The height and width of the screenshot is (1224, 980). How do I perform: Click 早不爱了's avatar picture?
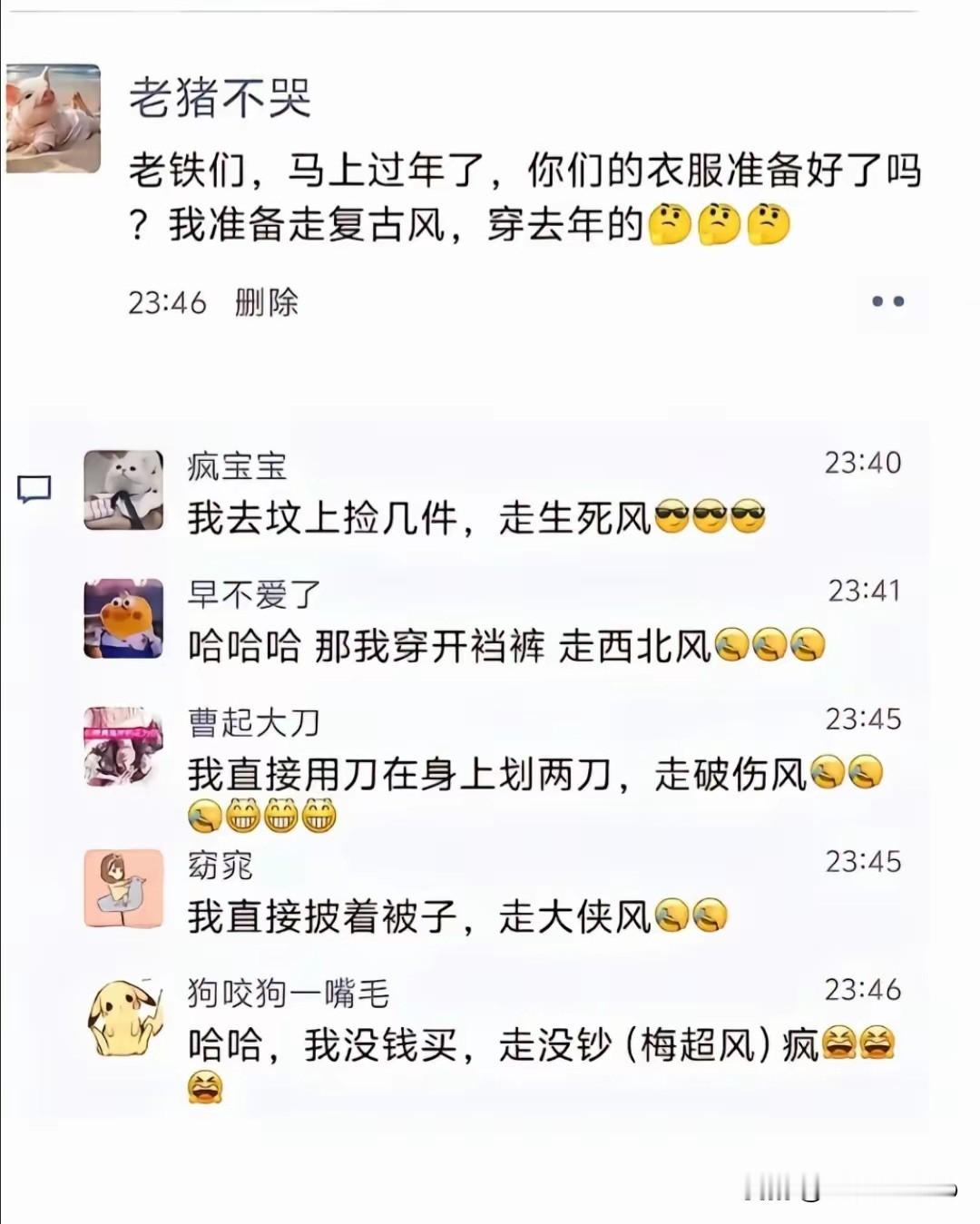point(123,619)
